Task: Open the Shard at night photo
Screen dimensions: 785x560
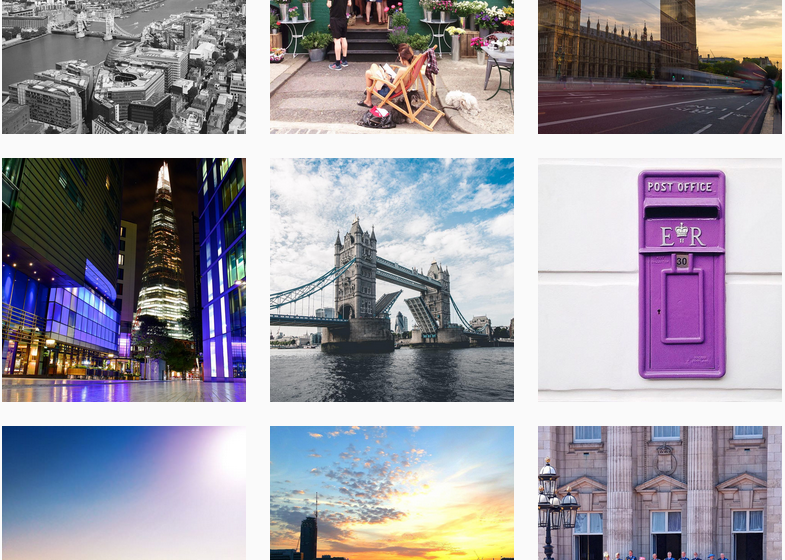Action: pos(123,280)
